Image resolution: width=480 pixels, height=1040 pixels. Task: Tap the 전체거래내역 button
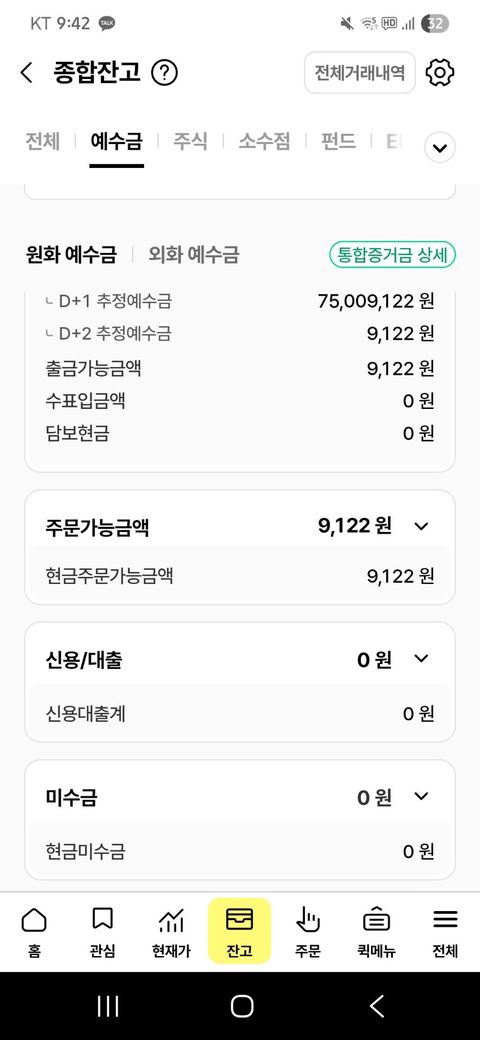[359, 72]
